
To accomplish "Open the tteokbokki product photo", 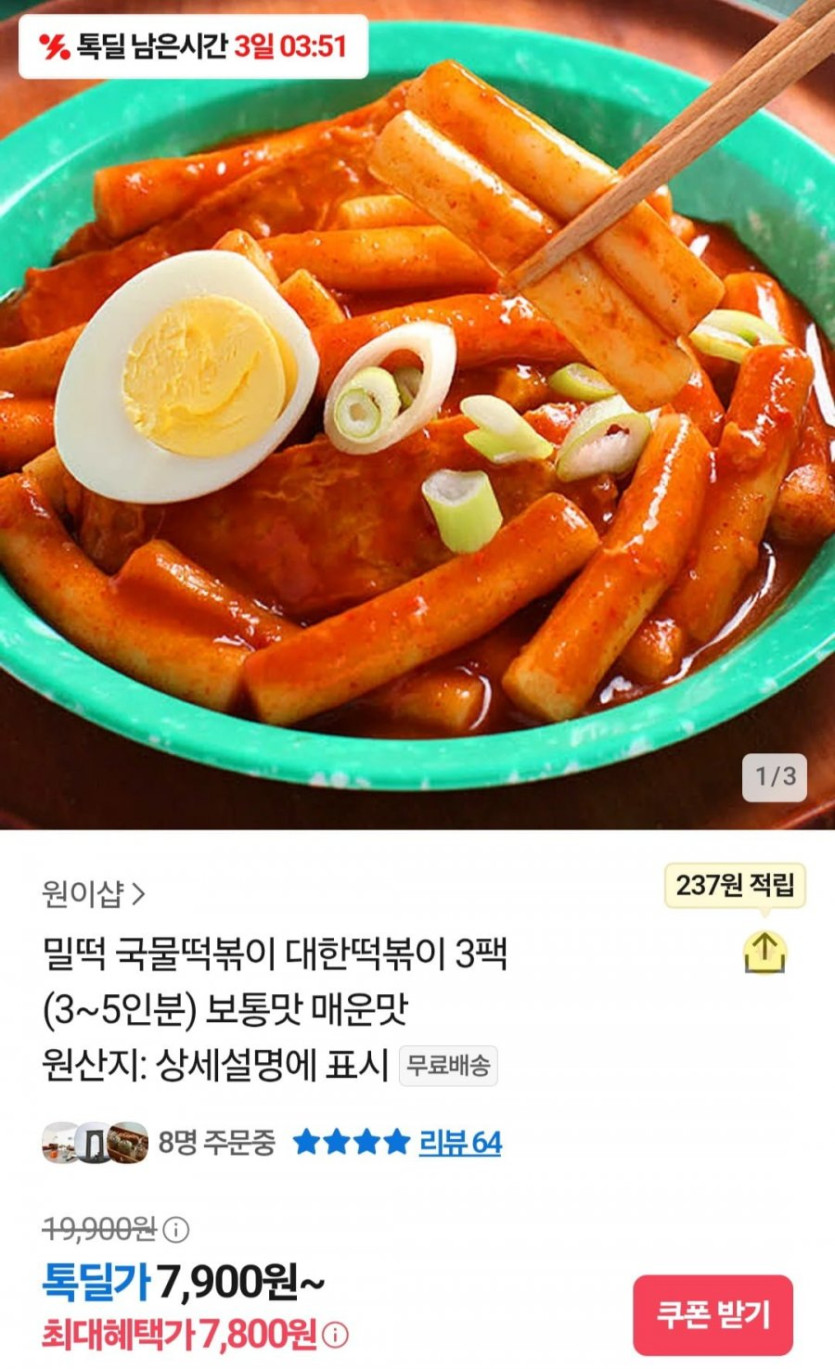I will [x=417, y=420].
